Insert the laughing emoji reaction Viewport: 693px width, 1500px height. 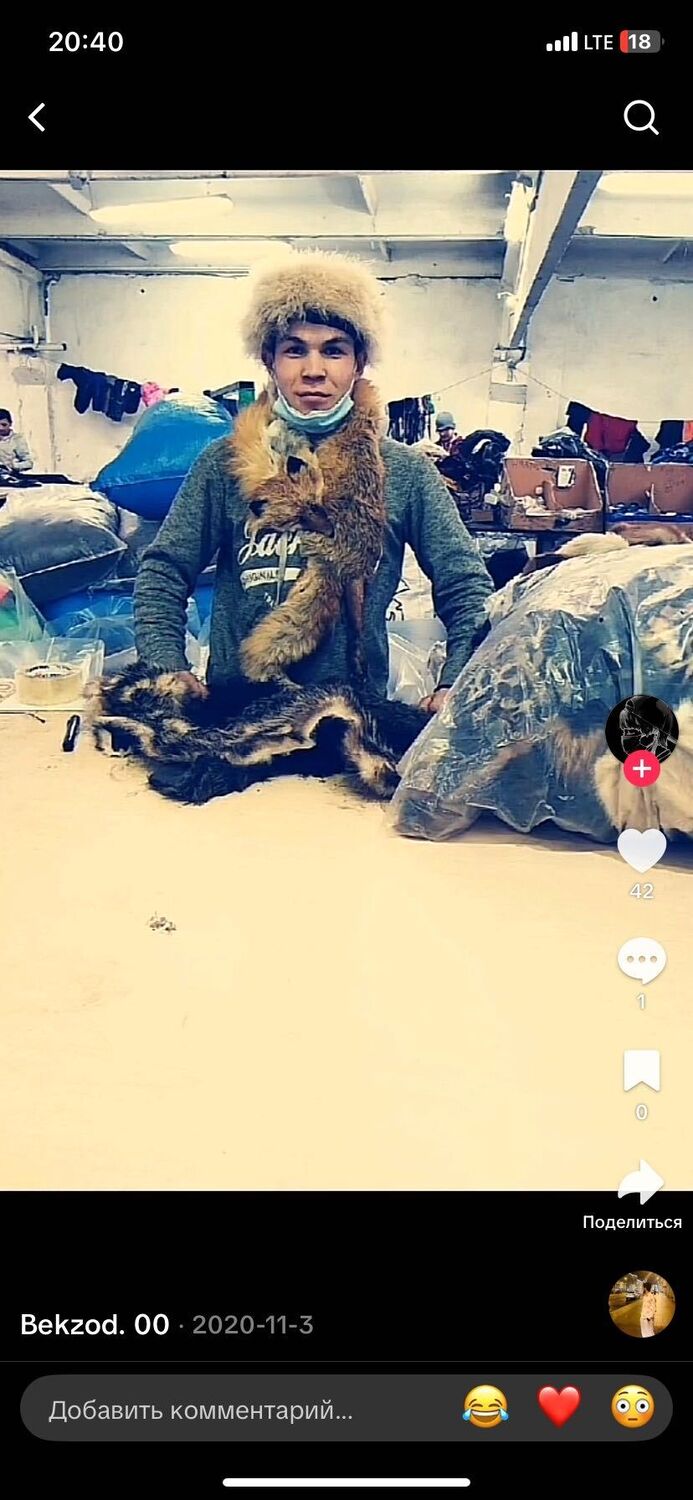coord(485,1407)
